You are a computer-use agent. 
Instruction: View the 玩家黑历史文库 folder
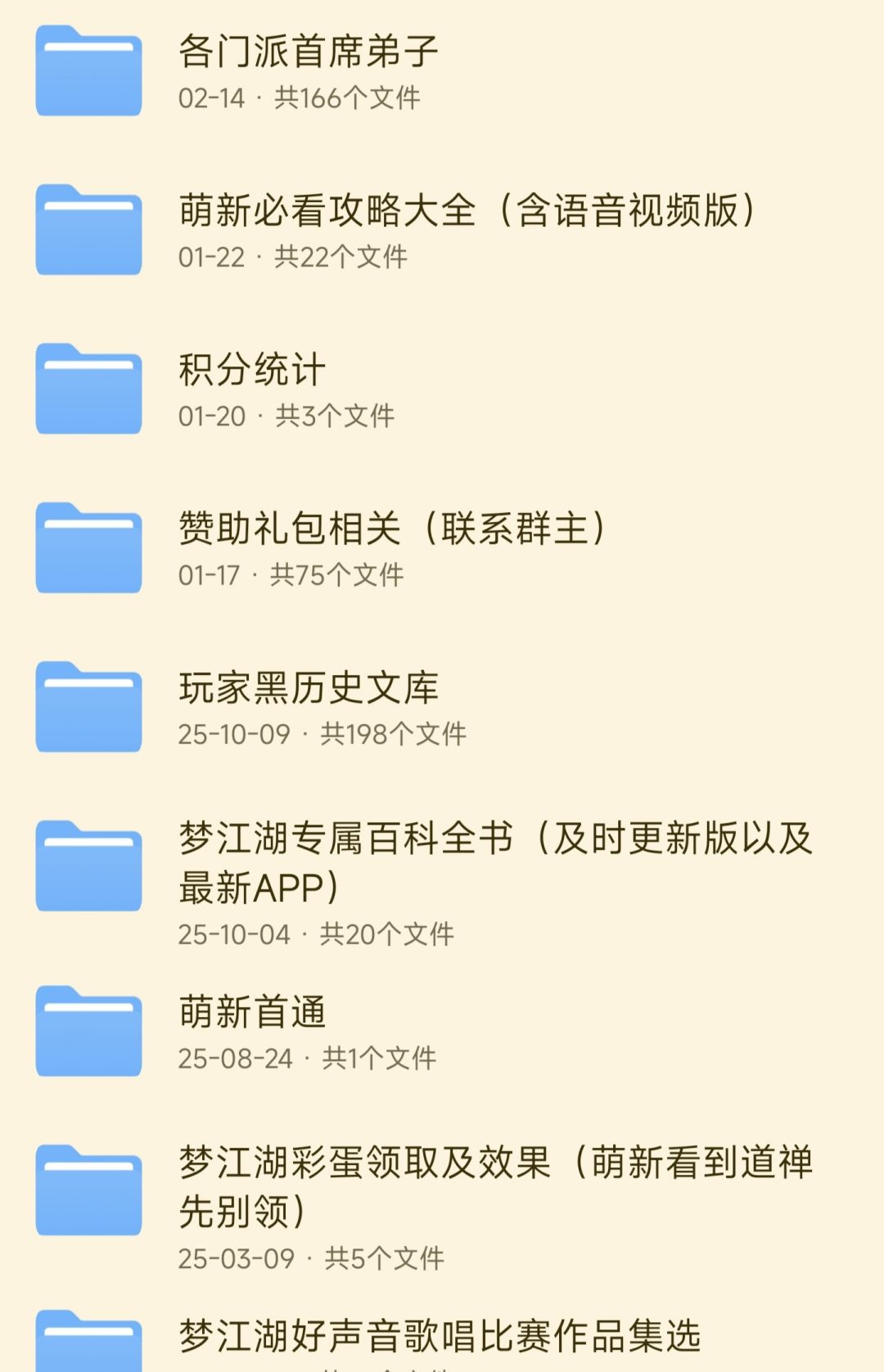(309, 688)
